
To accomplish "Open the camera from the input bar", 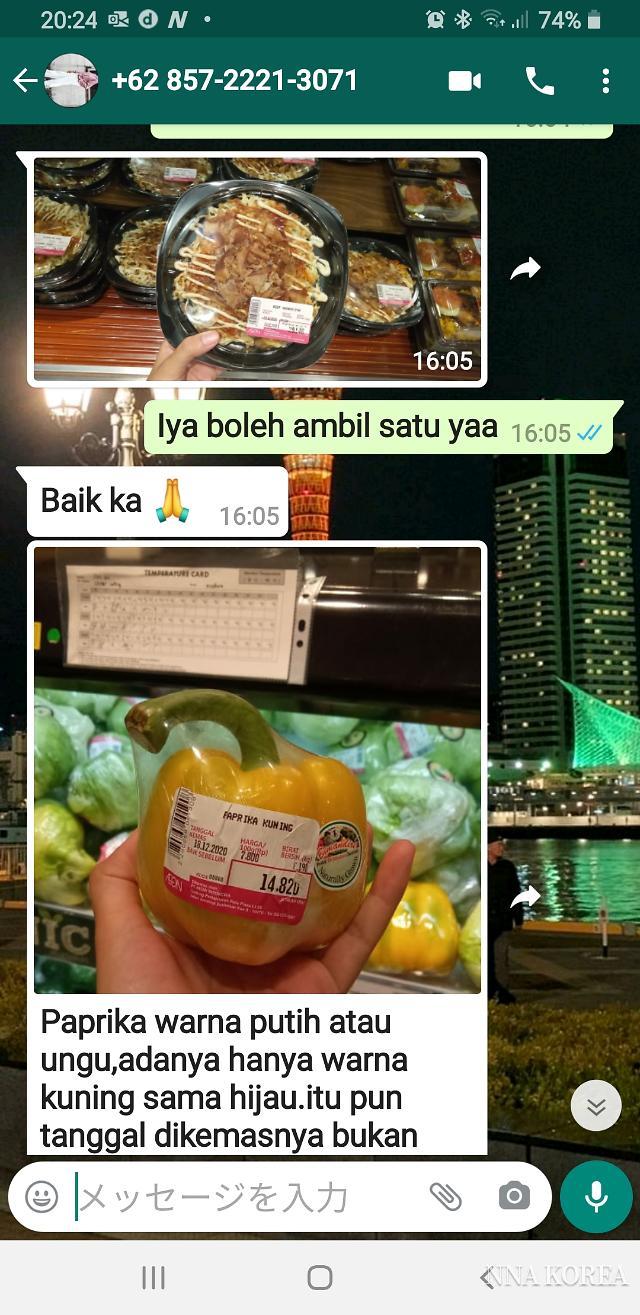I will (x=514, y=1196).
